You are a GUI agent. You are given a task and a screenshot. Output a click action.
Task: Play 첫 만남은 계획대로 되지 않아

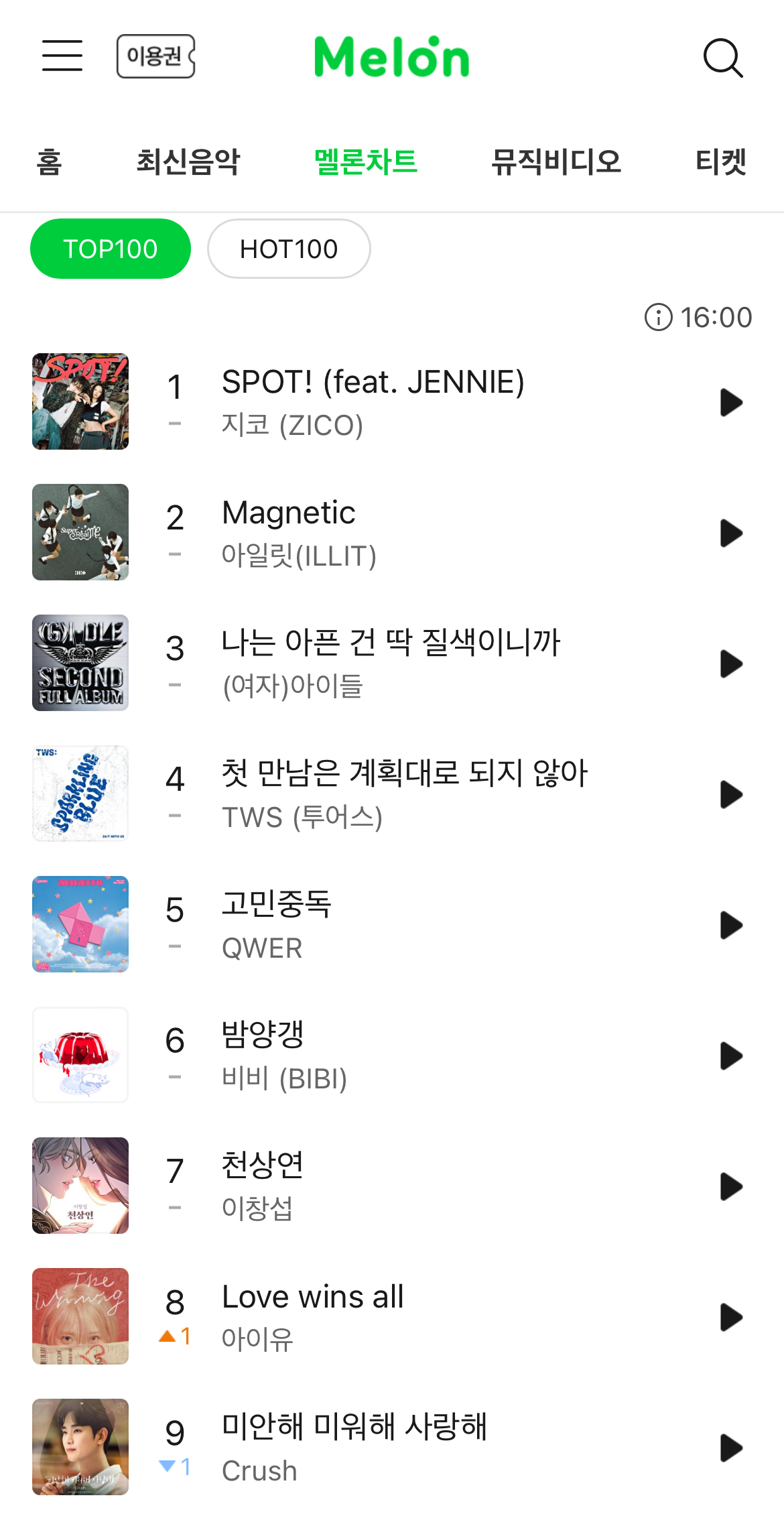click(730, 795)
